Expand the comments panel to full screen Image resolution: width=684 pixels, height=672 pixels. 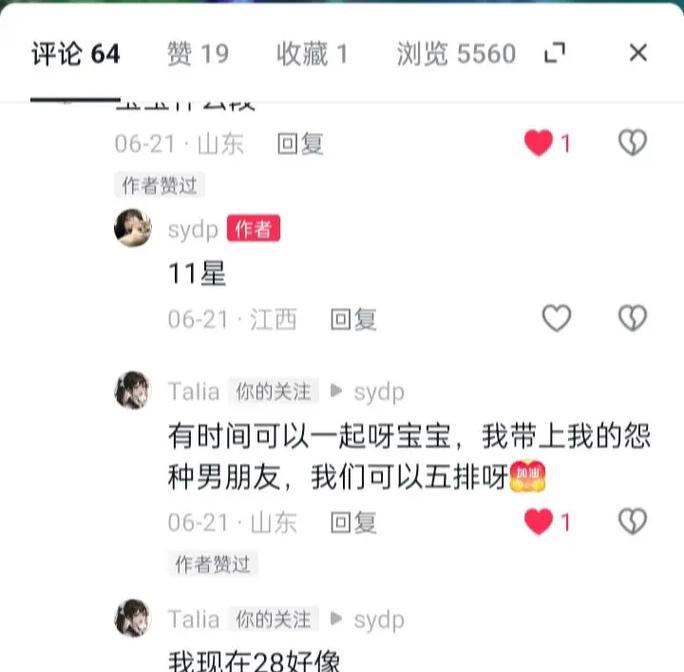(555, 54)
